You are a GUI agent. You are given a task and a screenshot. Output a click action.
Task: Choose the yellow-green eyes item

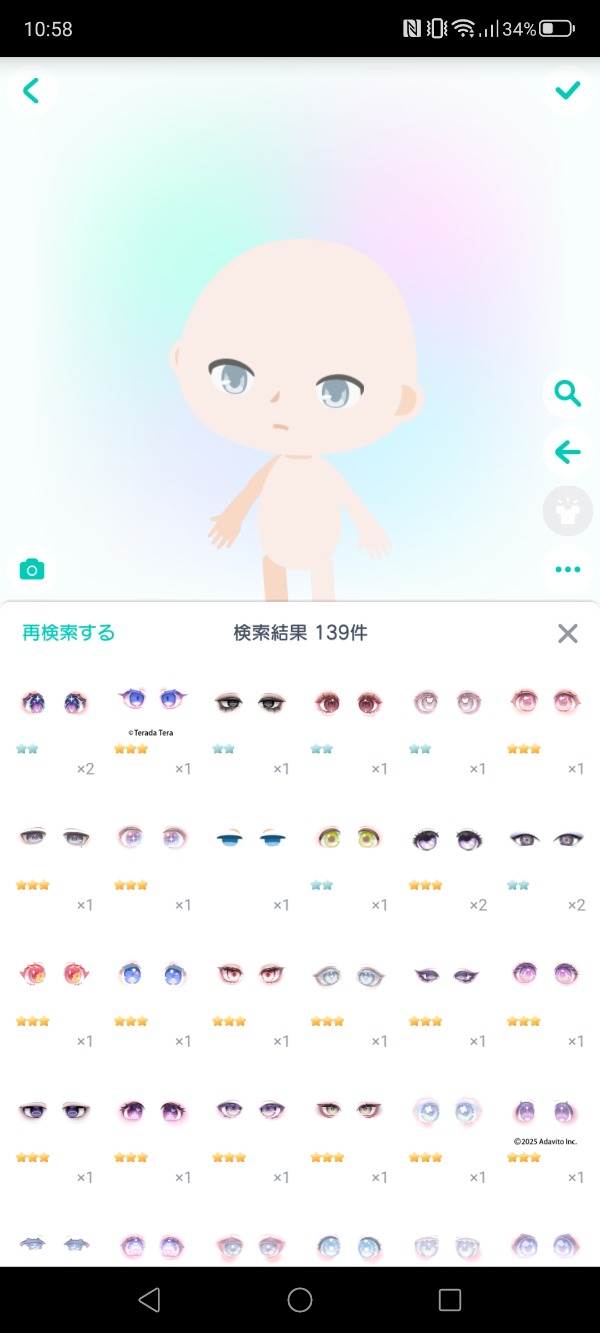coord(347,838)
